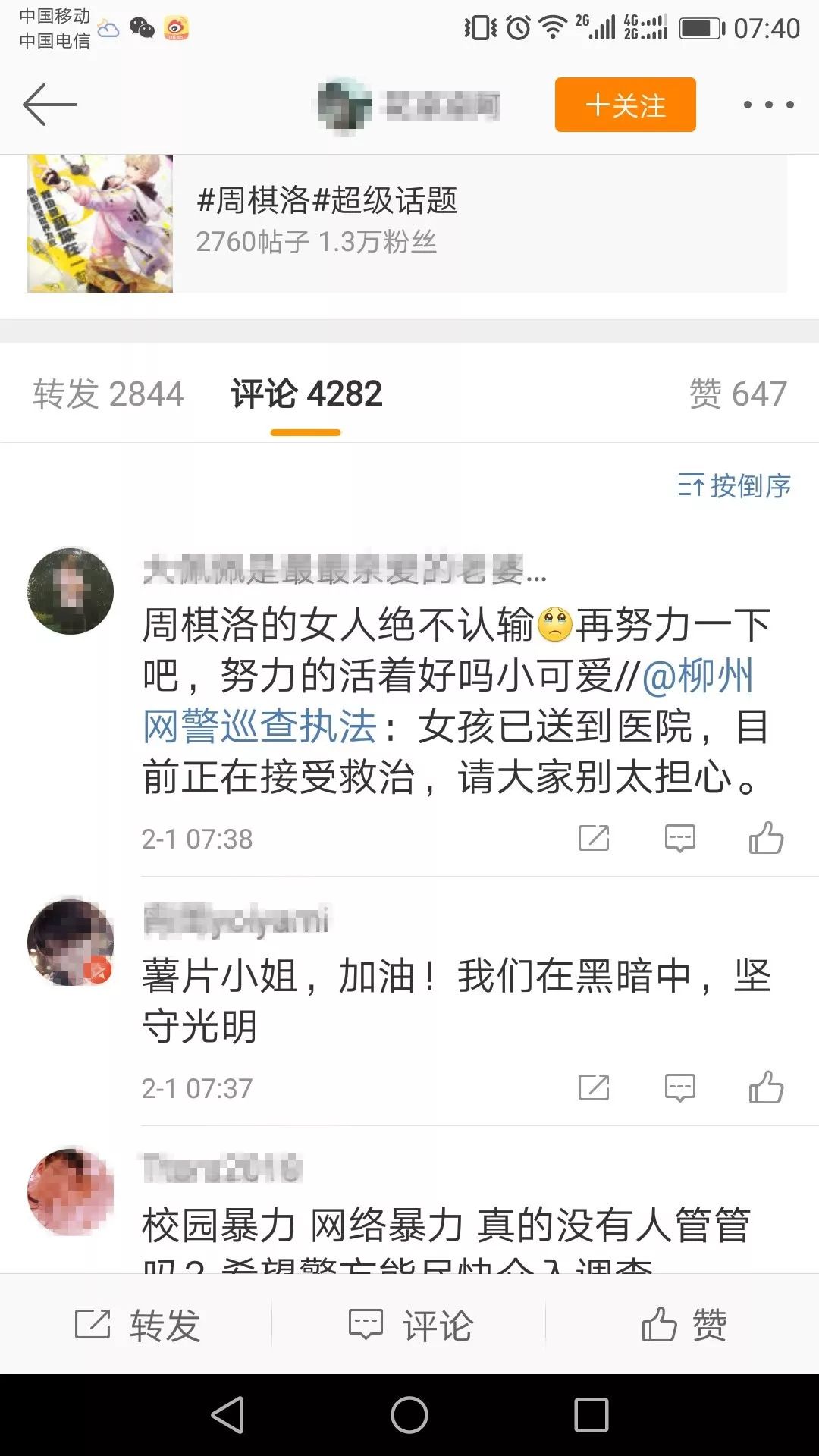
Task: Switch to the 转发 2844 tab
Action: [107, 394]
